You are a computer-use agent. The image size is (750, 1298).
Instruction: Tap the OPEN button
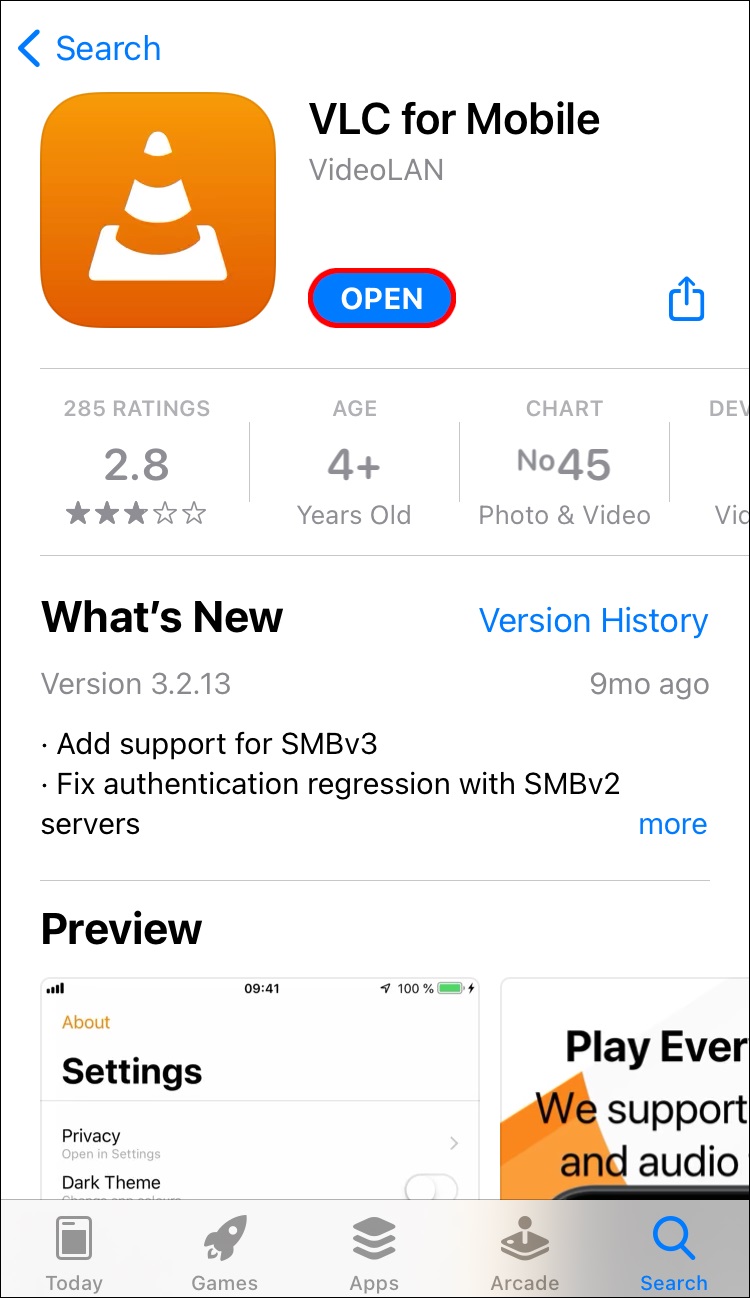[x=381, y=298]
